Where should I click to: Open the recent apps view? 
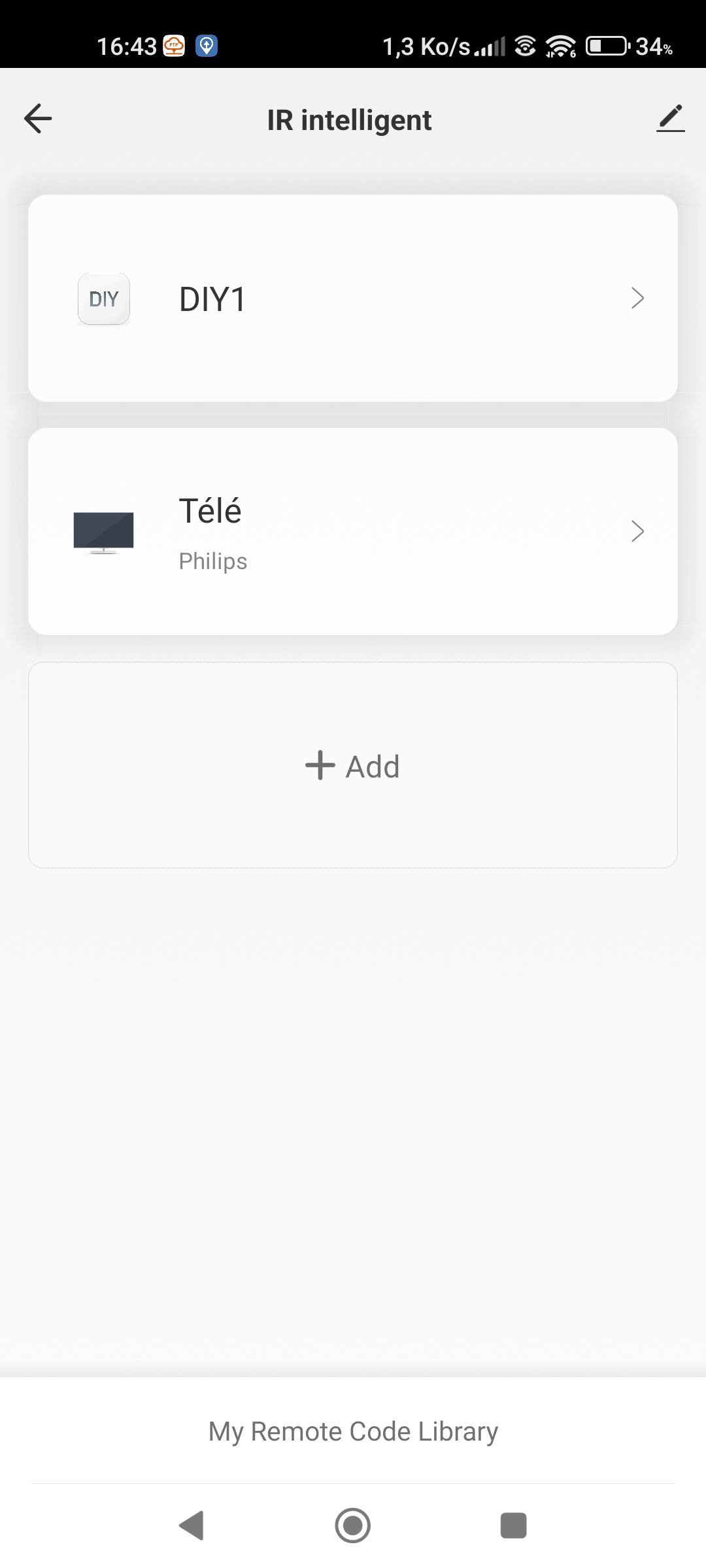coord(514,1526)
